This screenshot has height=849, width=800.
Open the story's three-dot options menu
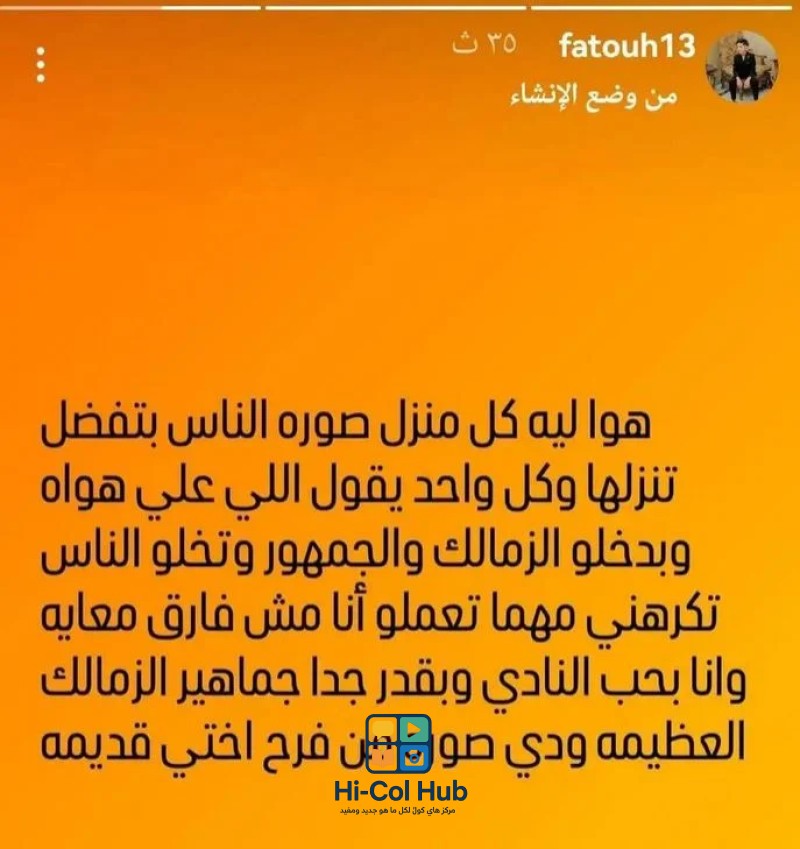tap(40, 65)
